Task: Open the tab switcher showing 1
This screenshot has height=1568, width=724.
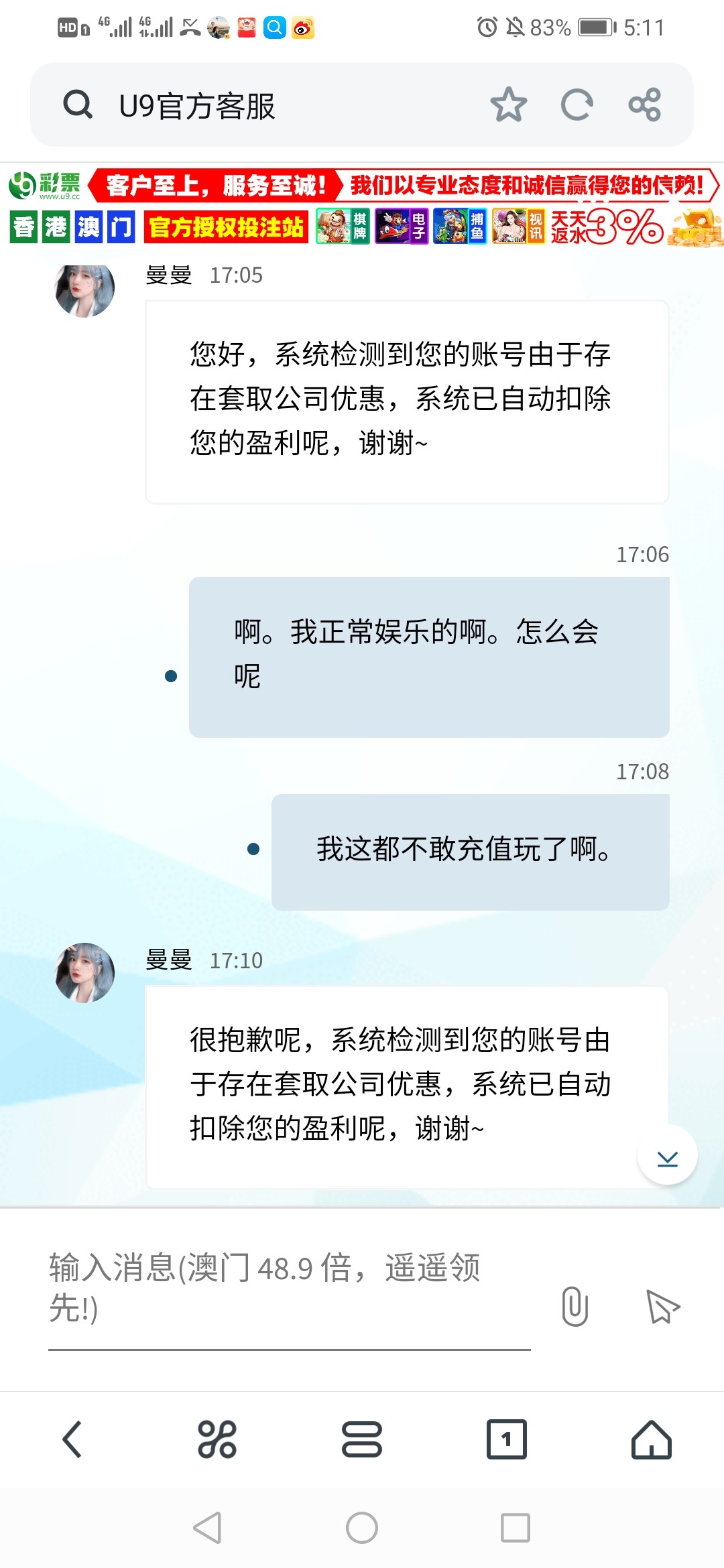Action: pyautogui.click(x=507, y=1439)
